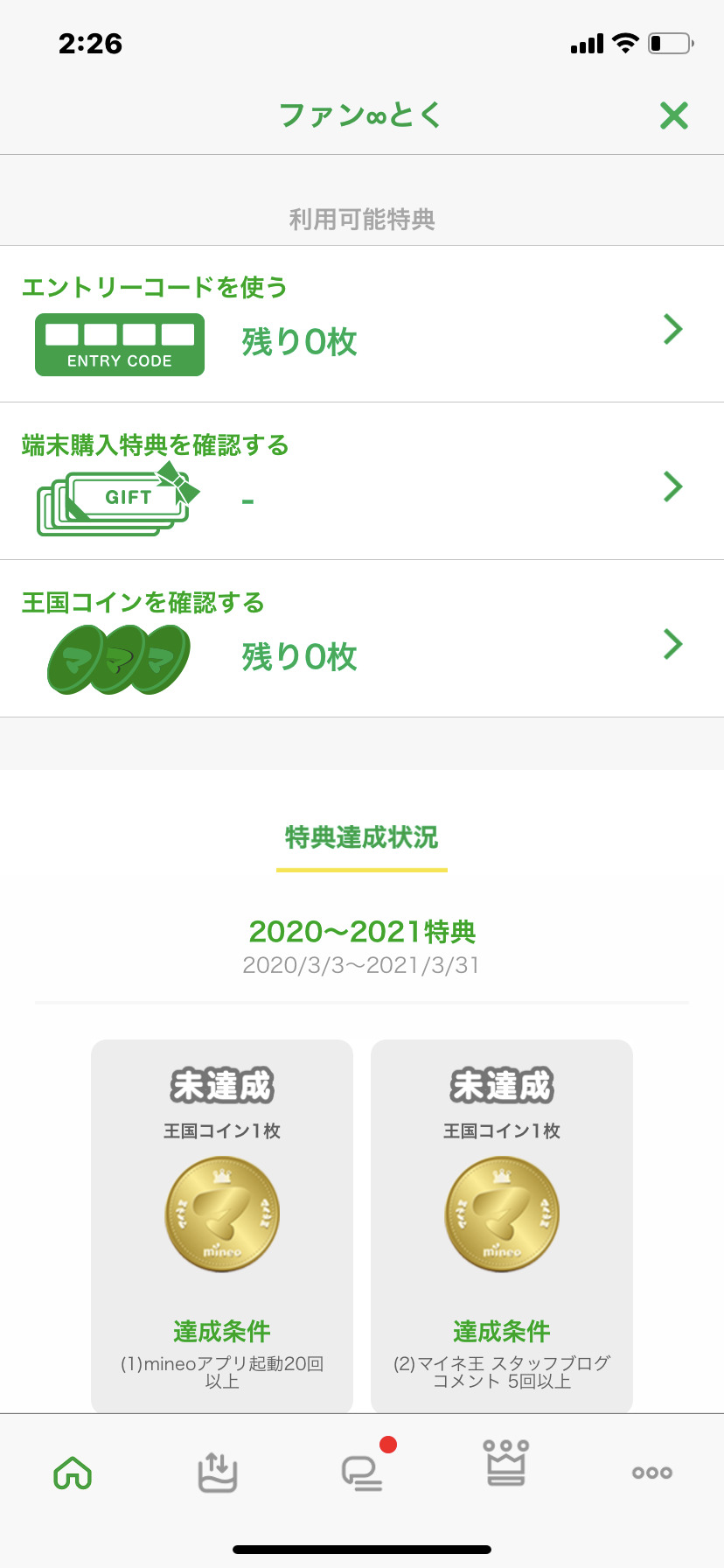Open the chat tab with red badge
This screenshot has width=724, height=1568.
tap(362, 1473)
